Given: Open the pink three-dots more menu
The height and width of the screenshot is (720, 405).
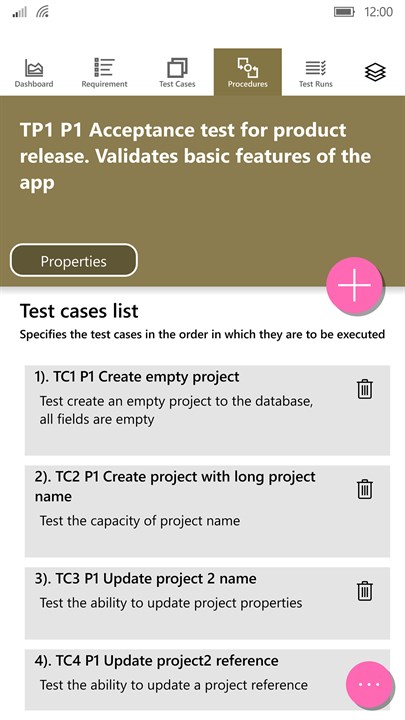Looking at the screenshot, I should (370, 685).
